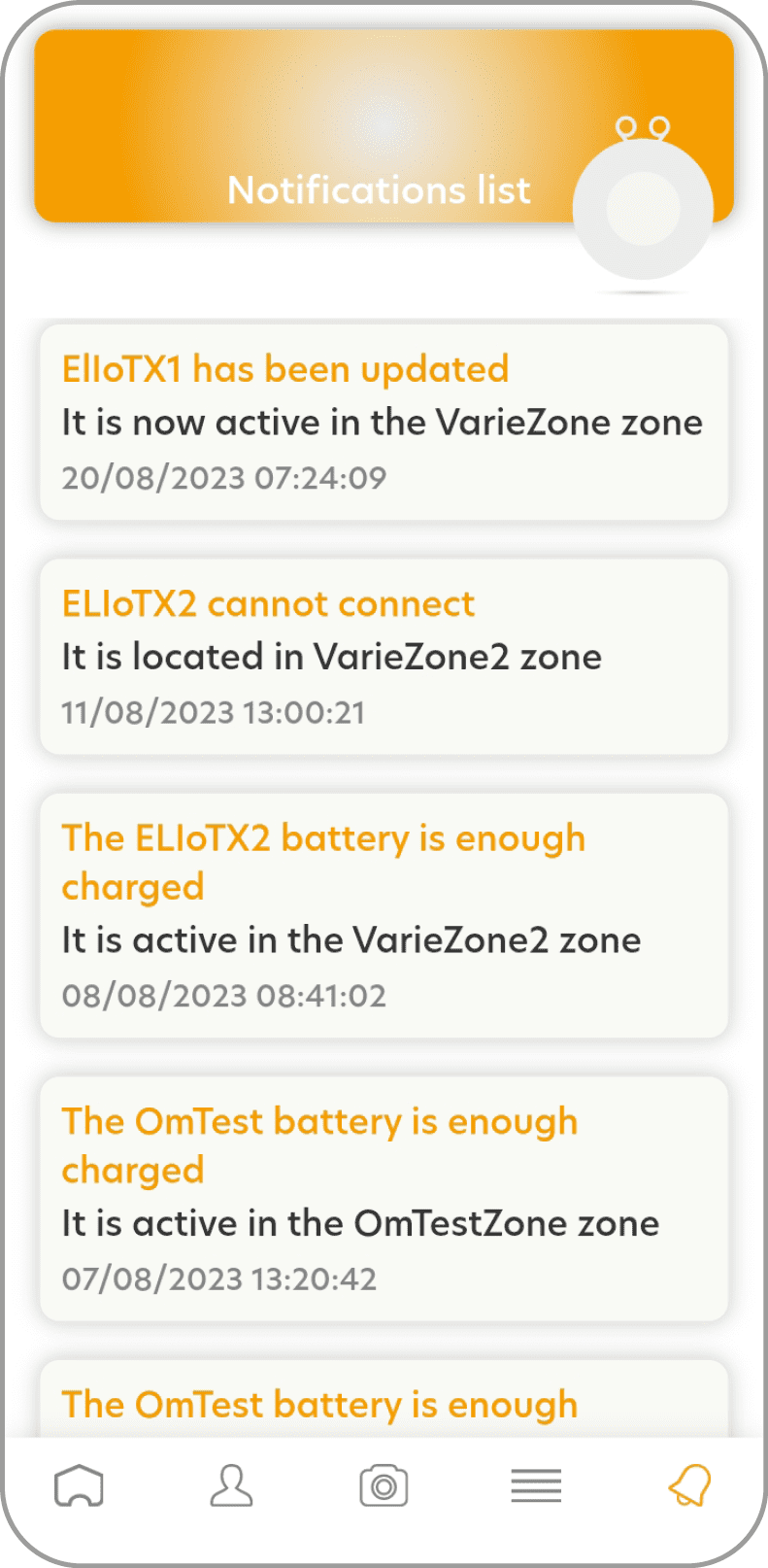Switch to the list menu tab
The height and width of the screenshot is (1568, 768).
(536, 1485)
